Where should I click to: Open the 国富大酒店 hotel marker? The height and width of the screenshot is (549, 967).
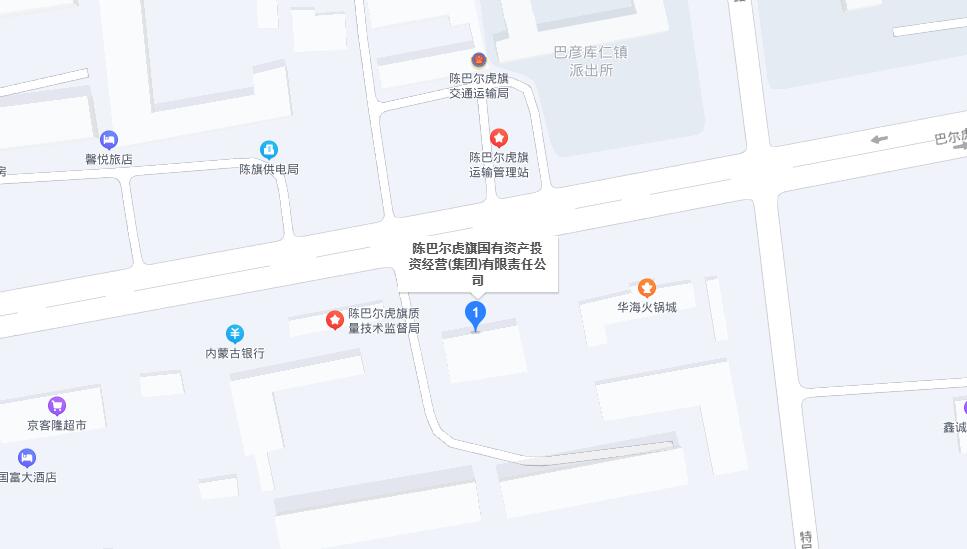click(27, 458)
